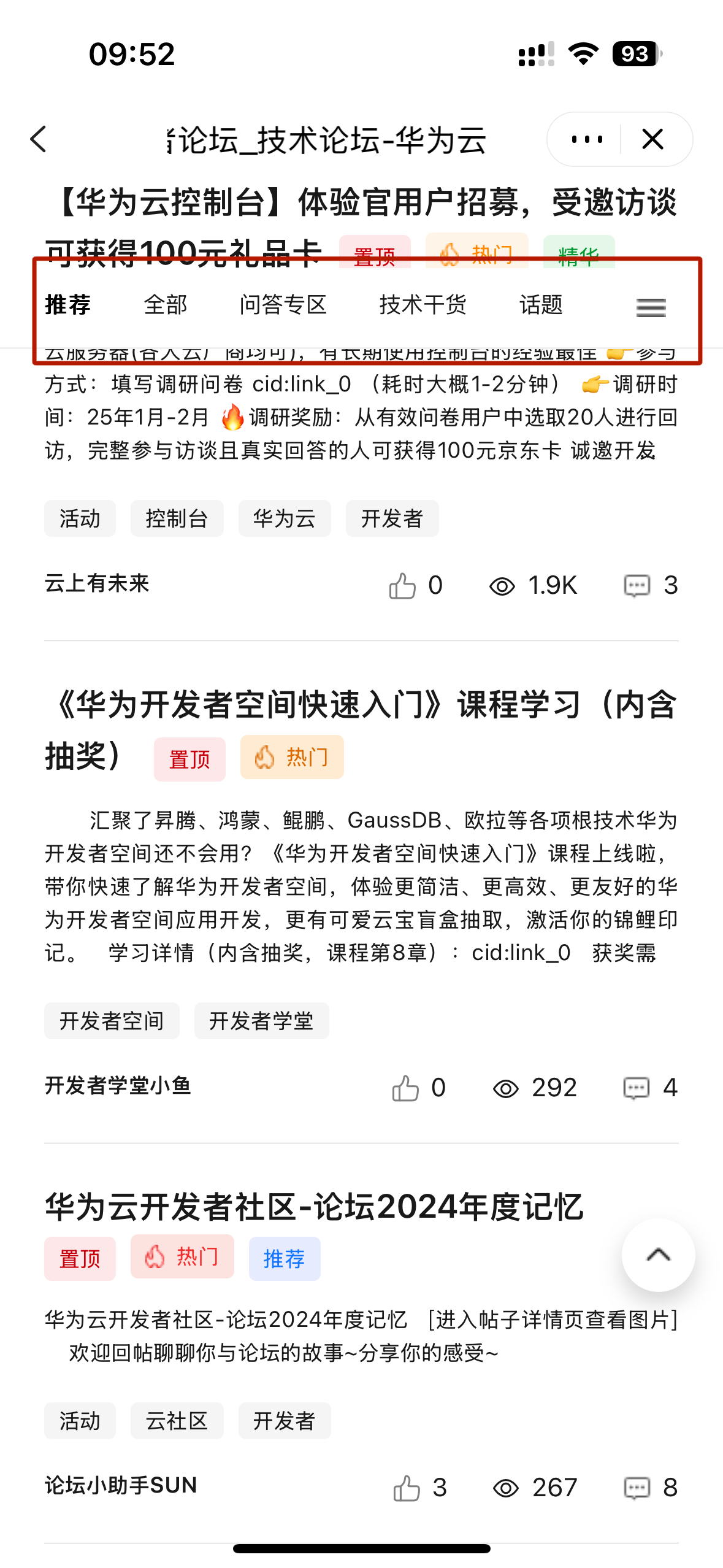Open 《华为开发者空间快速入门》课程学习 post

pyautogui.click(x=361, y=704)
